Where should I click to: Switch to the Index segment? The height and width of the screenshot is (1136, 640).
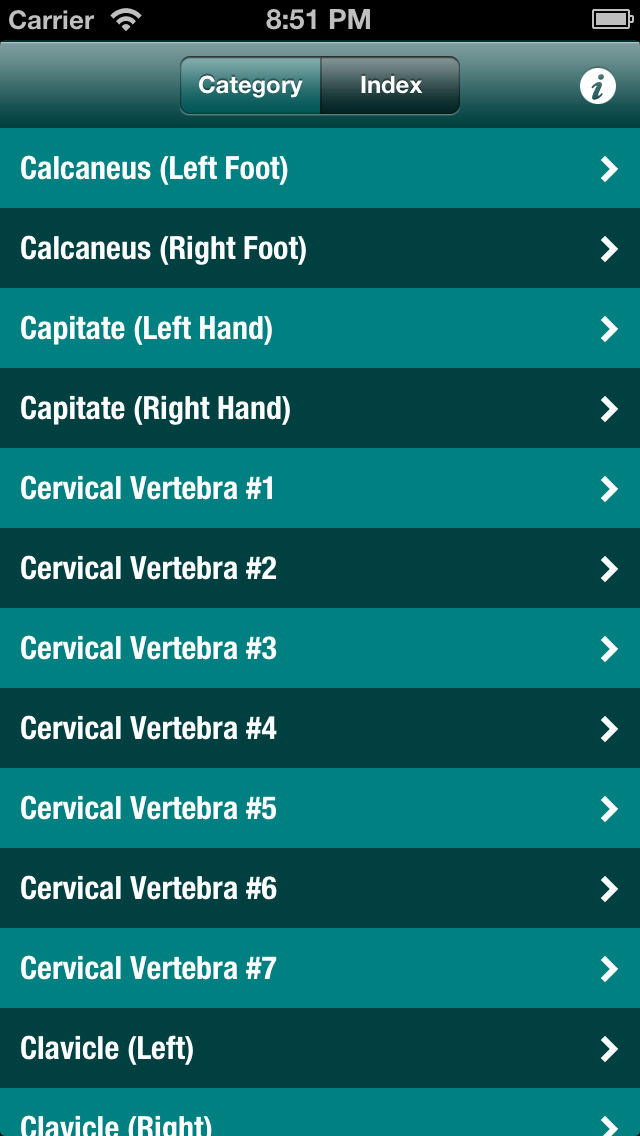(391, 85)
